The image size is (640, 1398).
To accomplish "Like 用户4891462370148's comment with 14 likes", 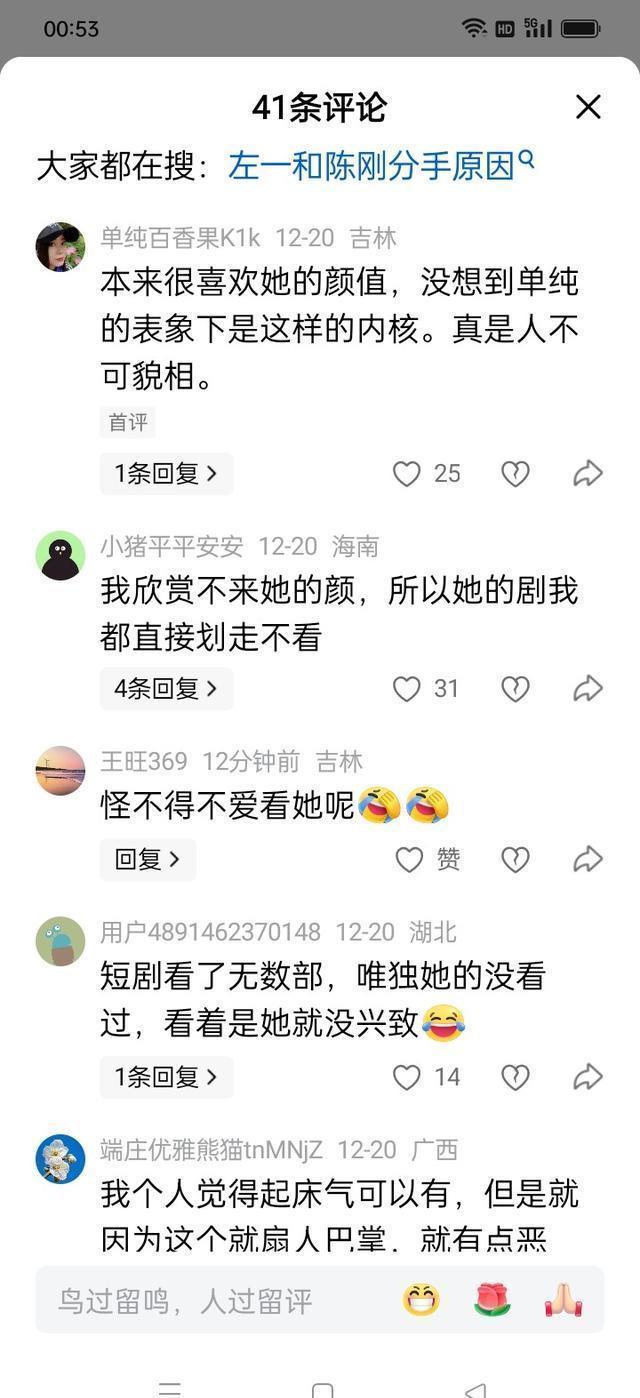I will point(407,1077).
